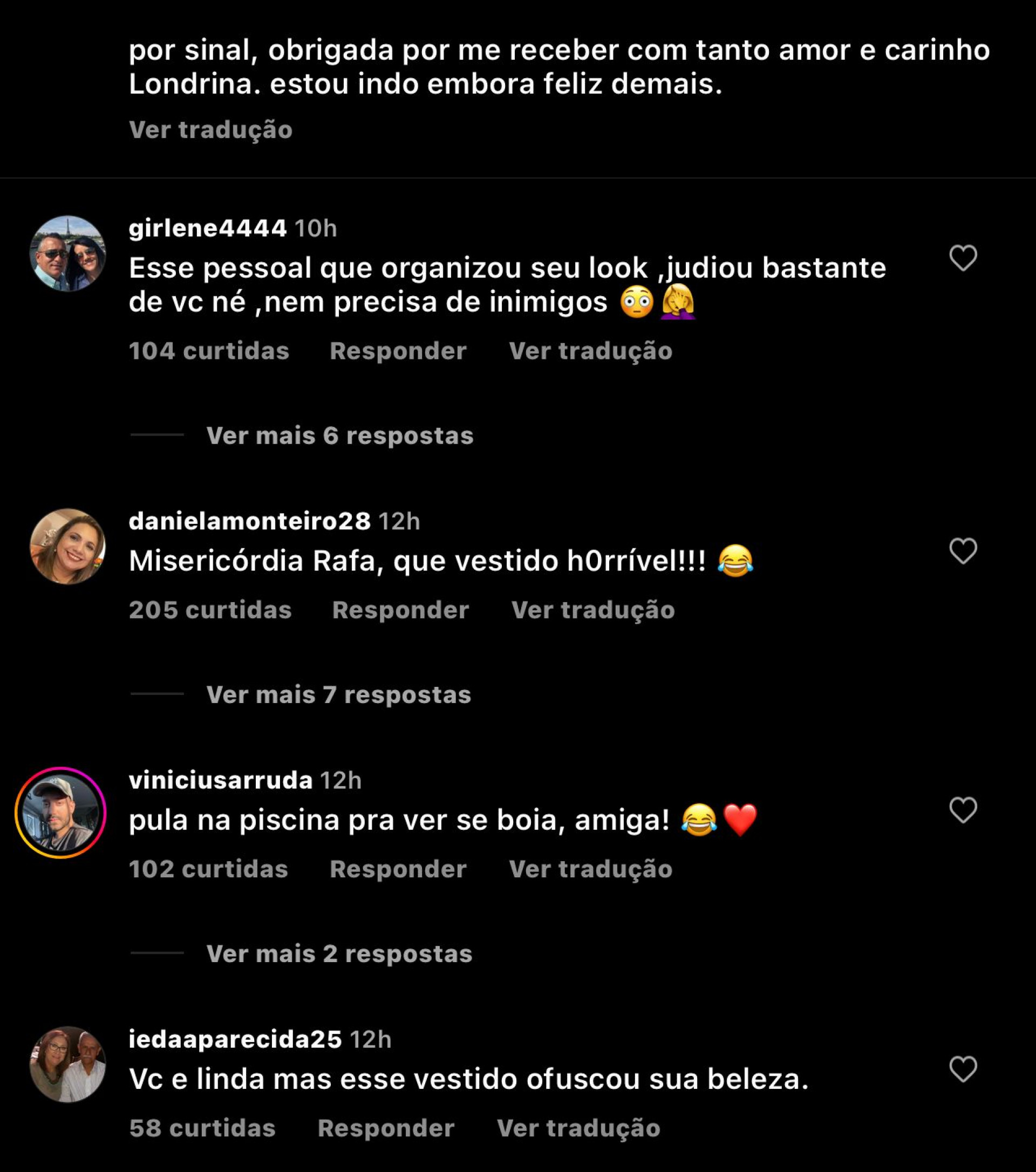Screen dimensions: 1036x1172
Task: Open the 205 curtidas list
Action: (x=210, y=610)
